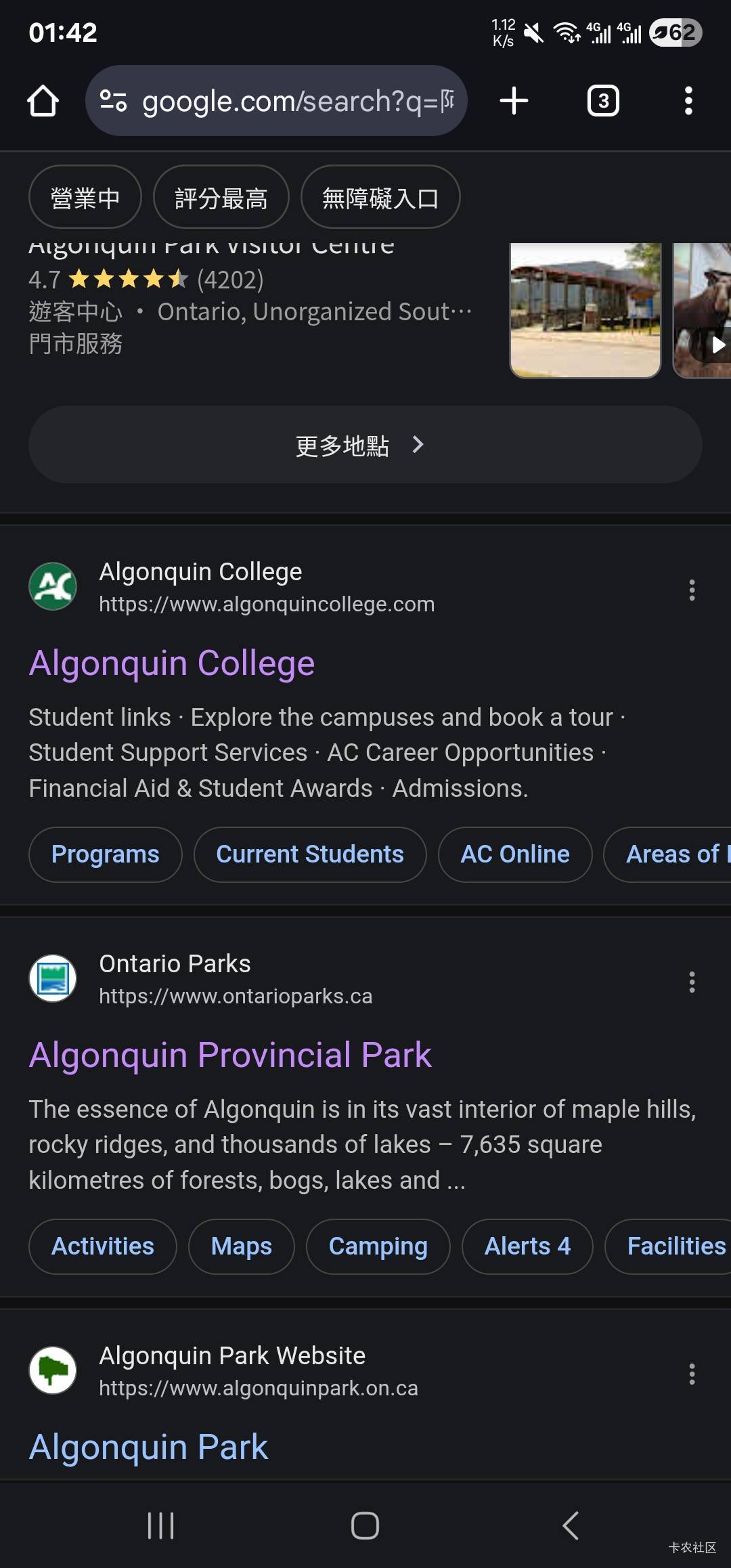Open a new browser tab

tap(514, 101)
